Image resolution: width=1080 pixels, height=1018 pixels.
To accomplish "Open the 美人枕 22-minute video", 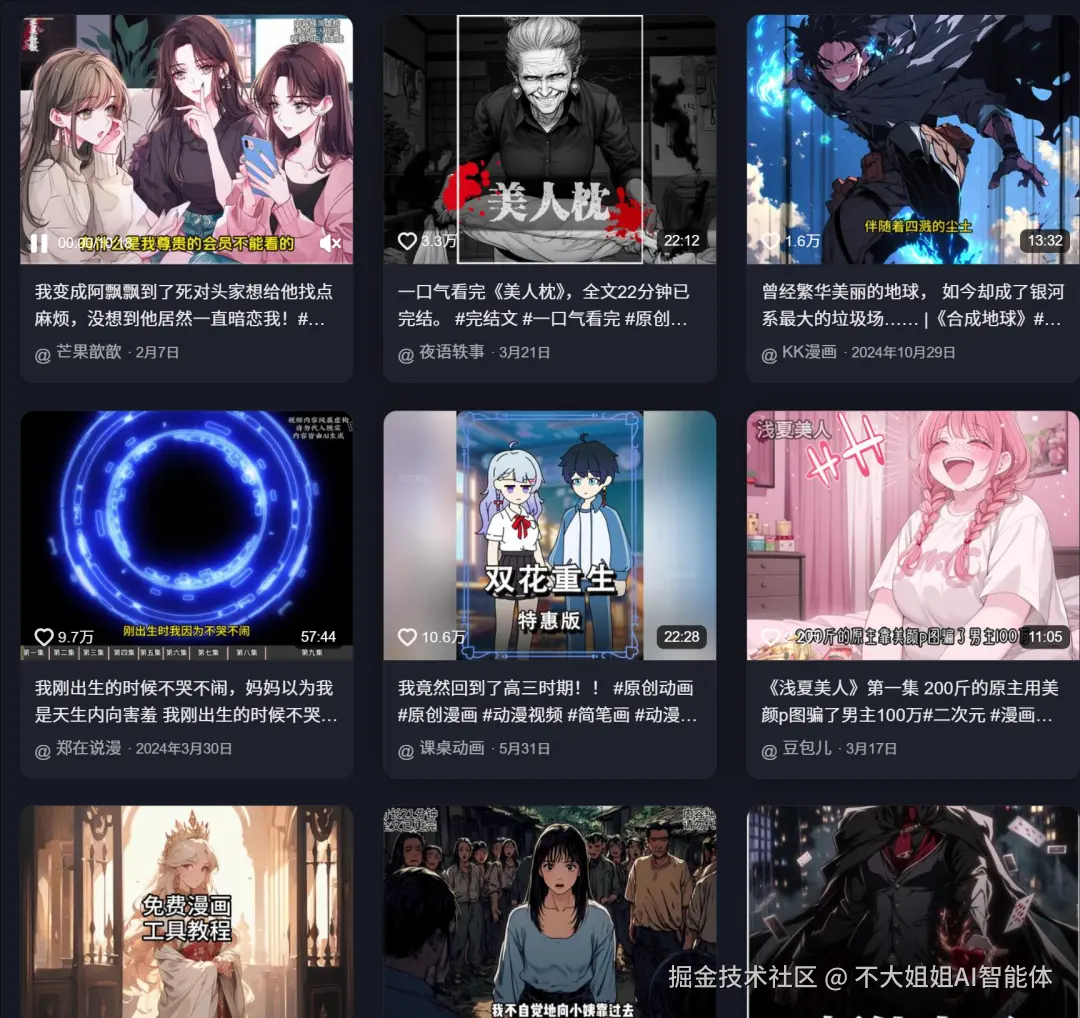I will point(549,140).
